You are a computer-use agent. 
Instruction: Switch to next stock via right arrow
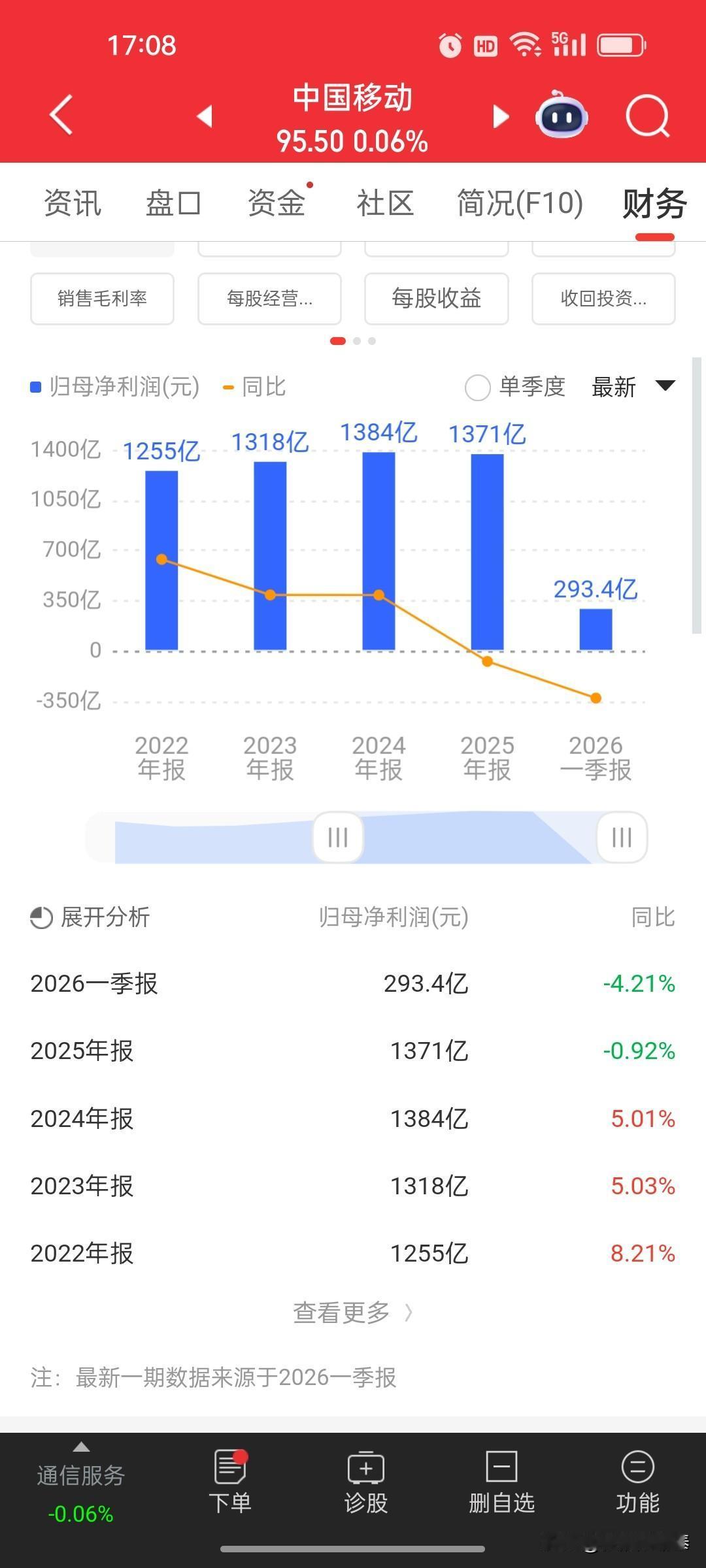[x=500, y=115]
